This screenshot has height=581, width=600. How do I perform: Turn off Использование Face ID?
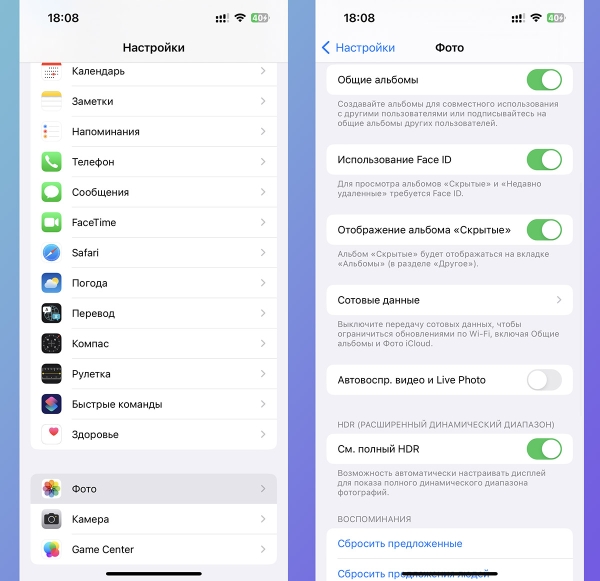(x=544, y=159)
